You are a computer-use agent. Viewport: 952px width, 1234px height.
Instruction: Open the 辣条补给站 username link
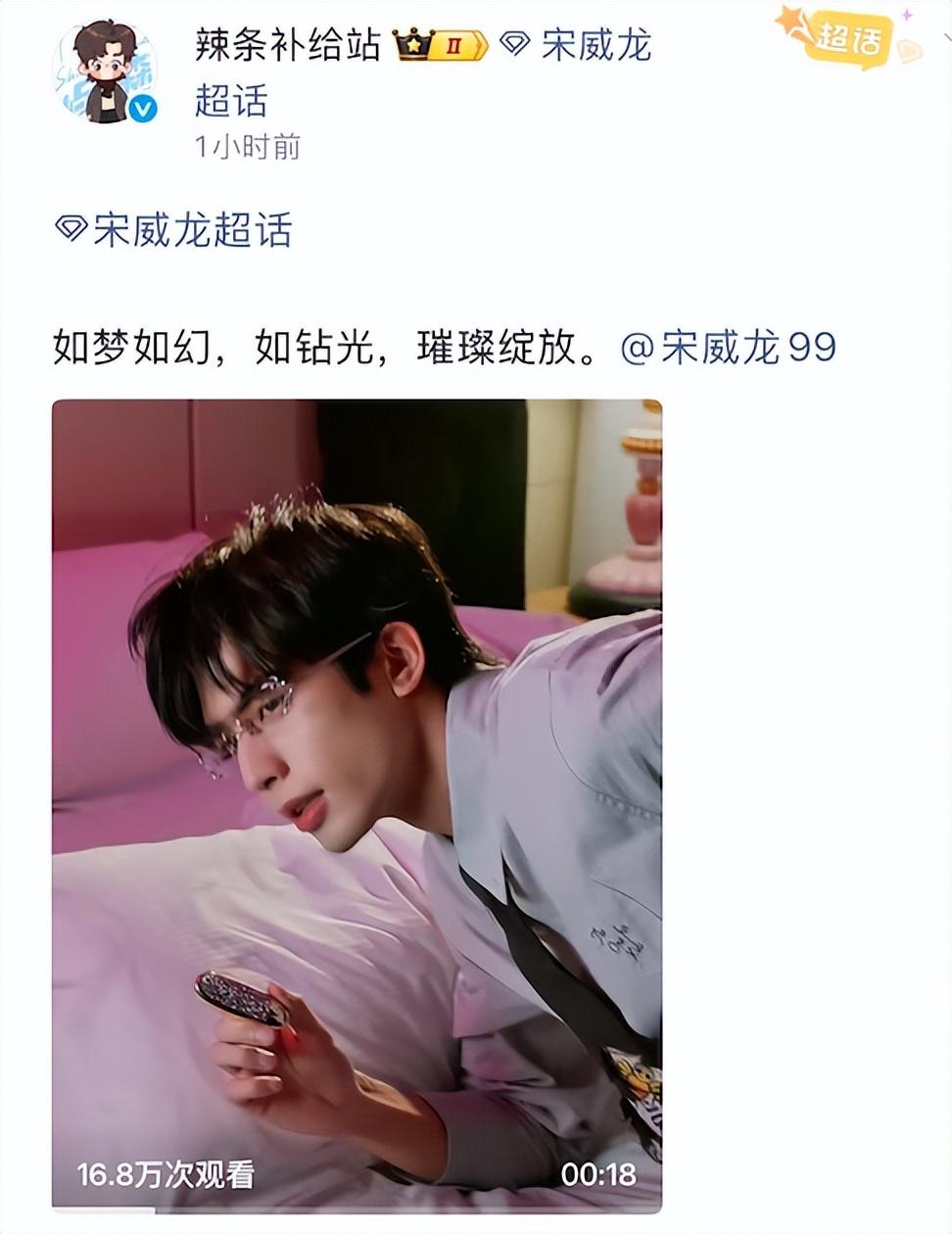click(x=287, y=44)
